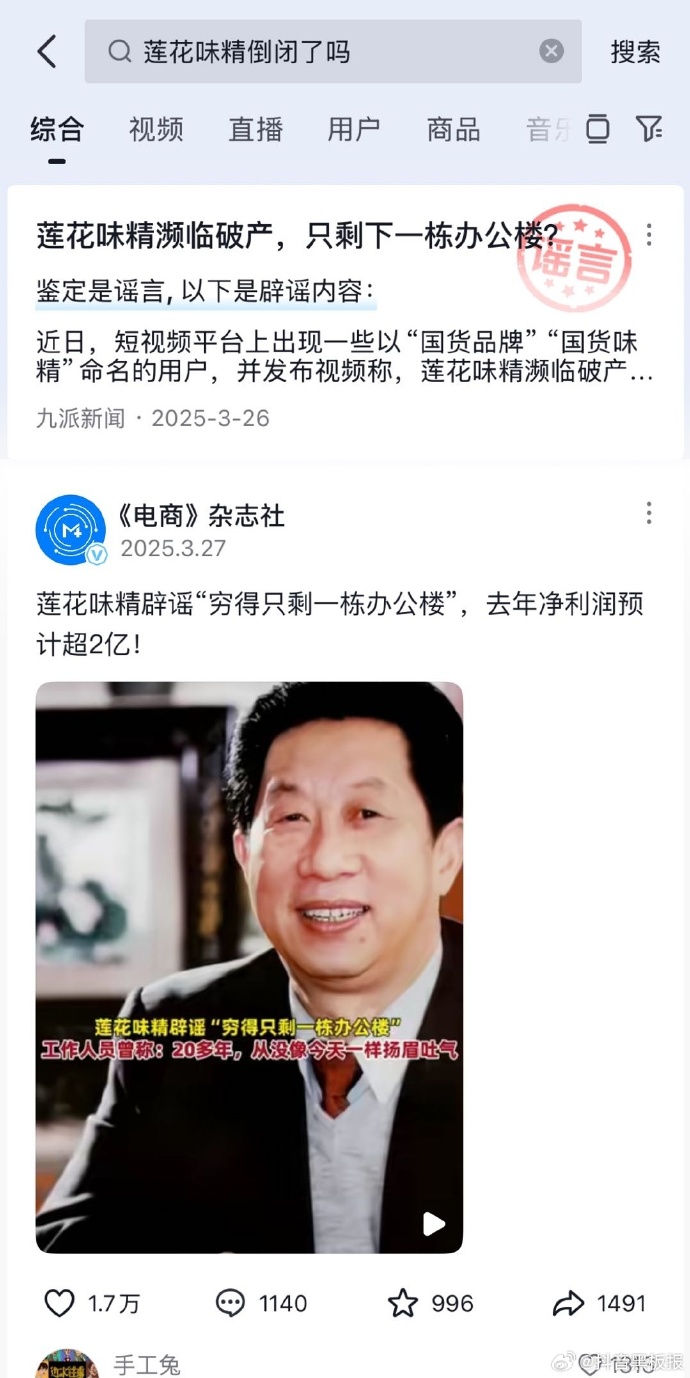Clear the search query text

point(552,51)
